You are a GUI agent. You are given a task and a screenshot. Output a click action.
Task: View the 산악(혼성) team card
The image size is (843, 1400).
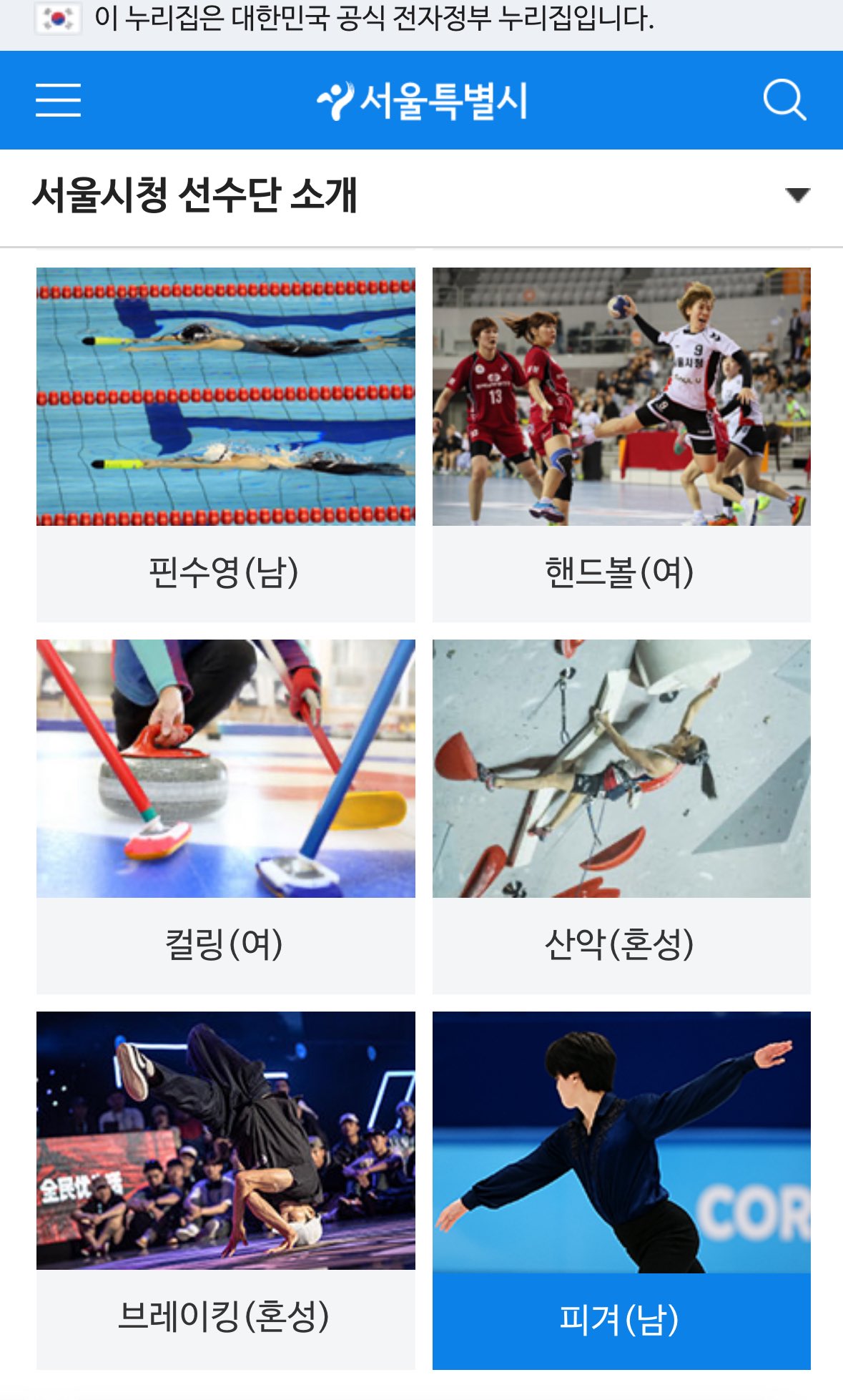pos(621,816)
